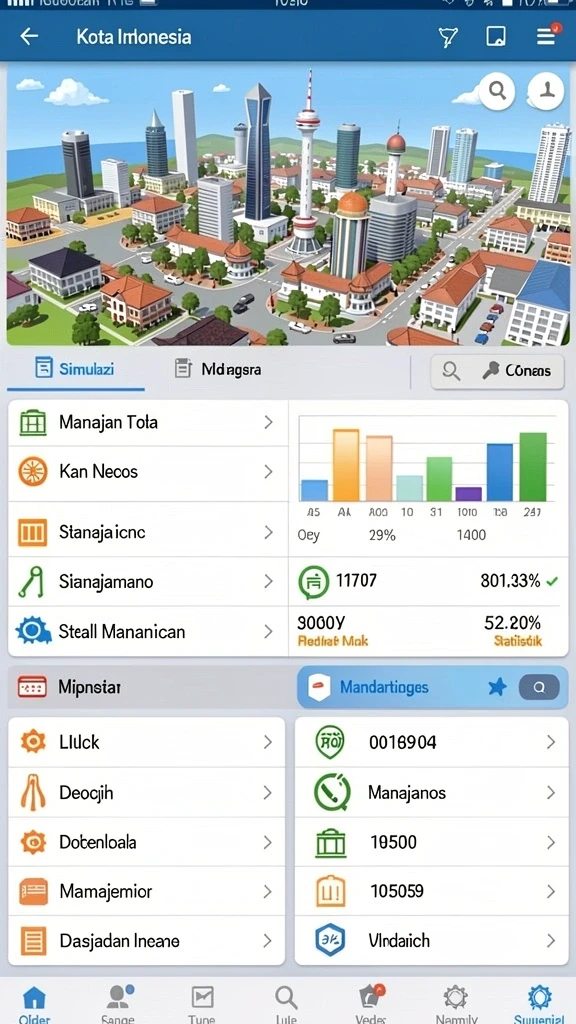Viewport: 576px width, 1024px height.
Task: Open the profile icon over the city image
Action: point(546,90)
